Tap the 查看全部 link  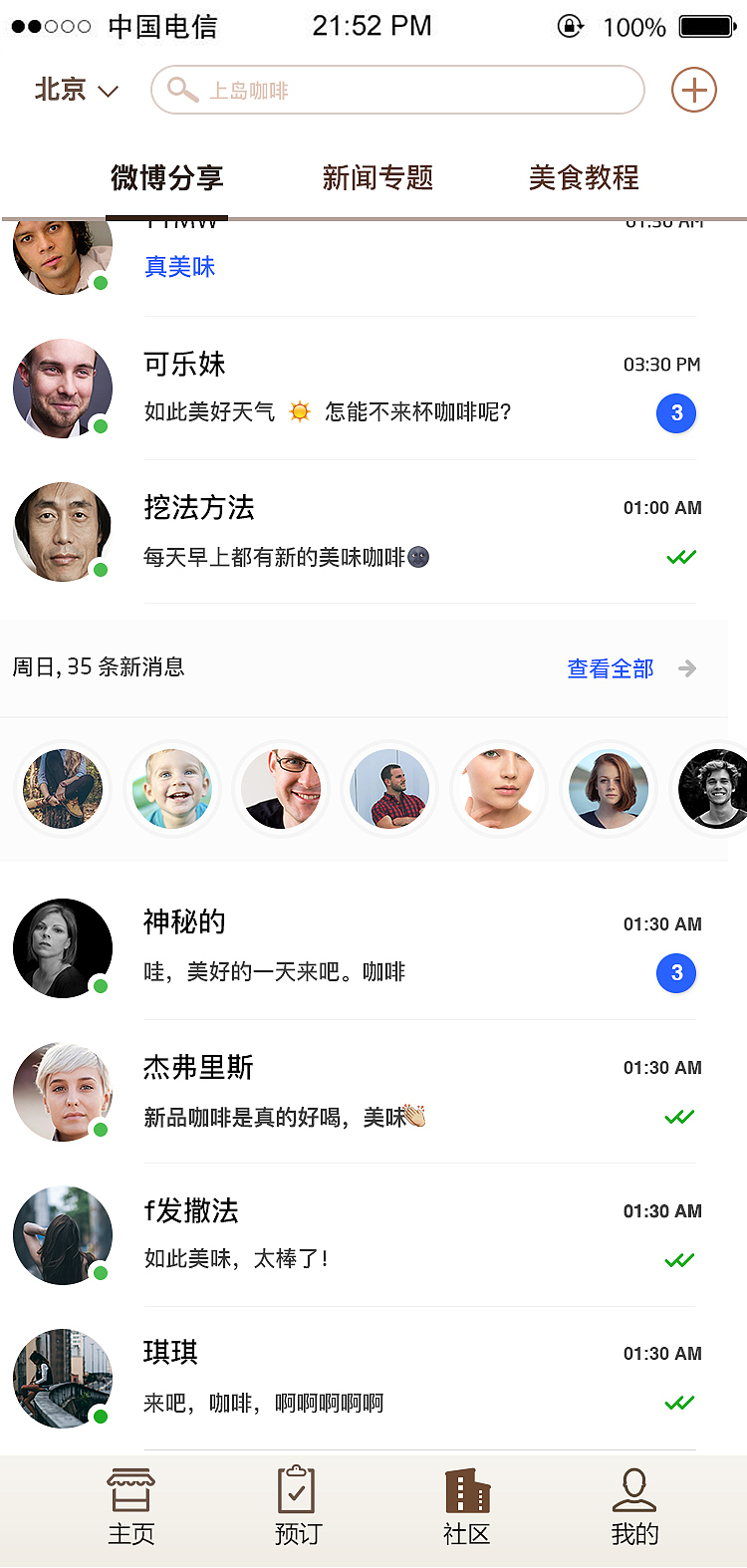coord(611,668)
